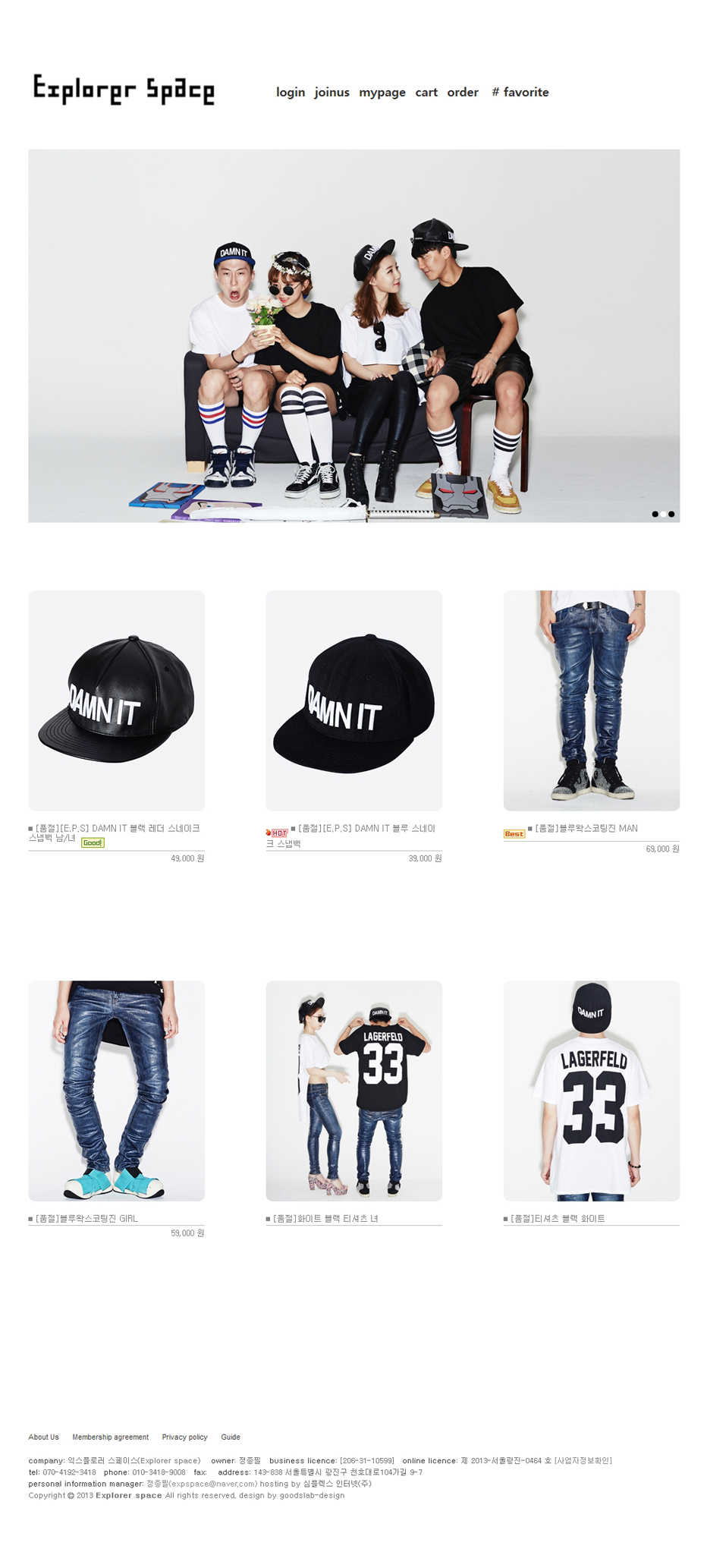Open mypage in the top menu

[x=382, y=93]
